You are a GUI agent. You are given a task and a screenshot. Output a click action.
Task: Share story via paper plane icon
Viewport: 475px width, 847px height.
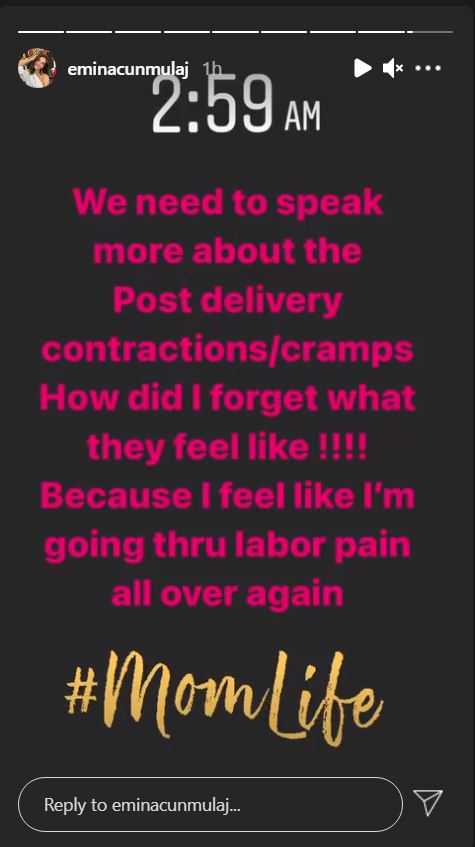pos(428,802)
